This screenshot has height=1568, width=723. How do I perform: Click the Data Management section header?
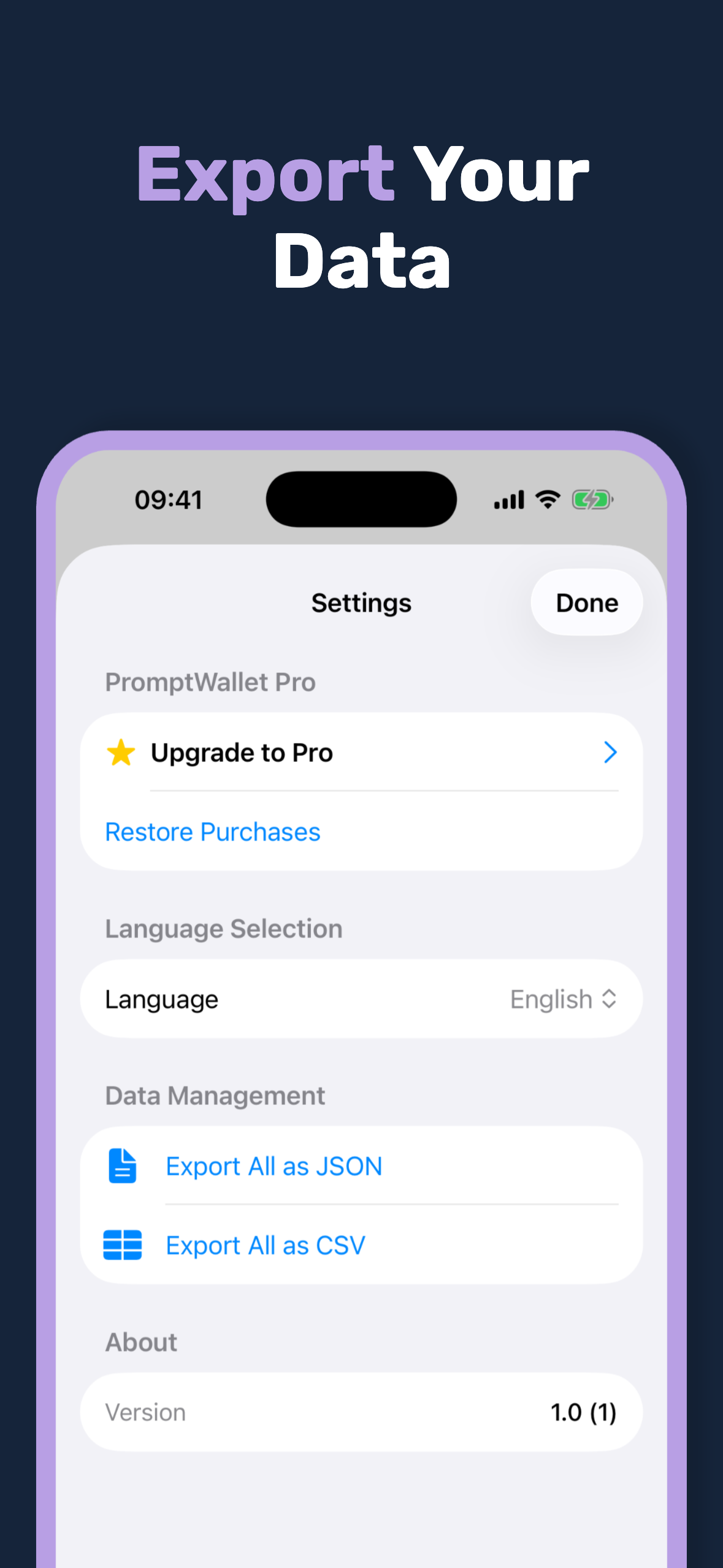click(215, 1095)
